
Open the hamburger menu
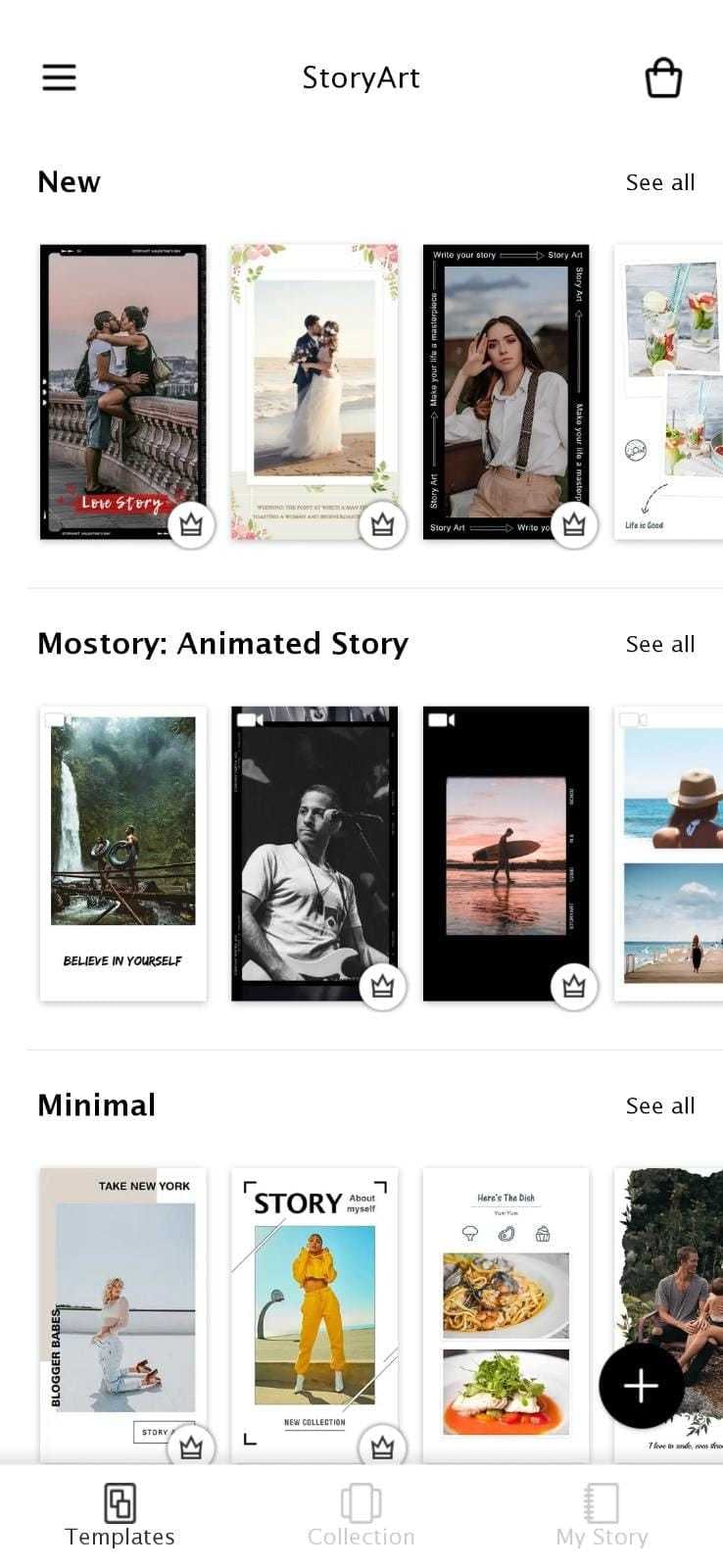[59, 77]
